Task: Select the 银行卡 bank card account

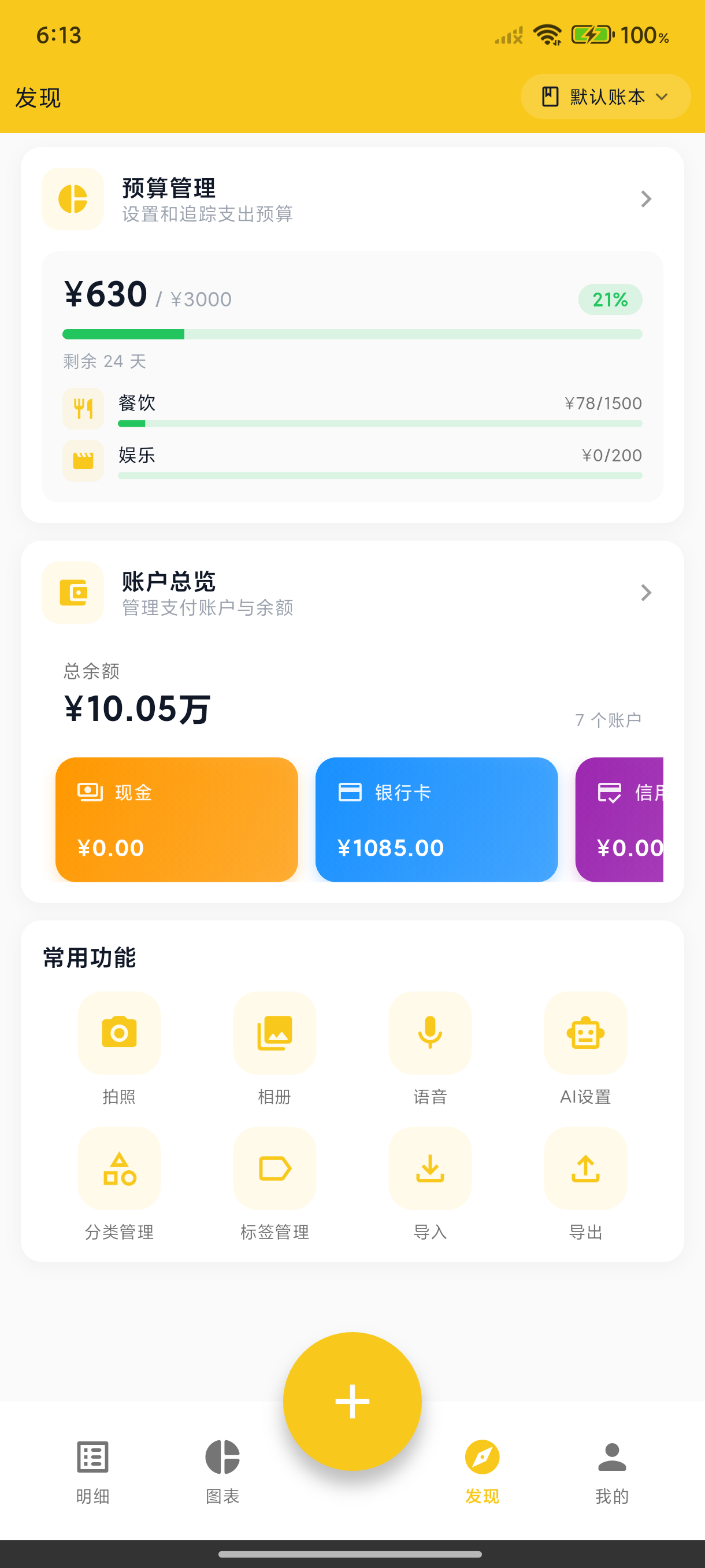Action: tap(436, 820)
